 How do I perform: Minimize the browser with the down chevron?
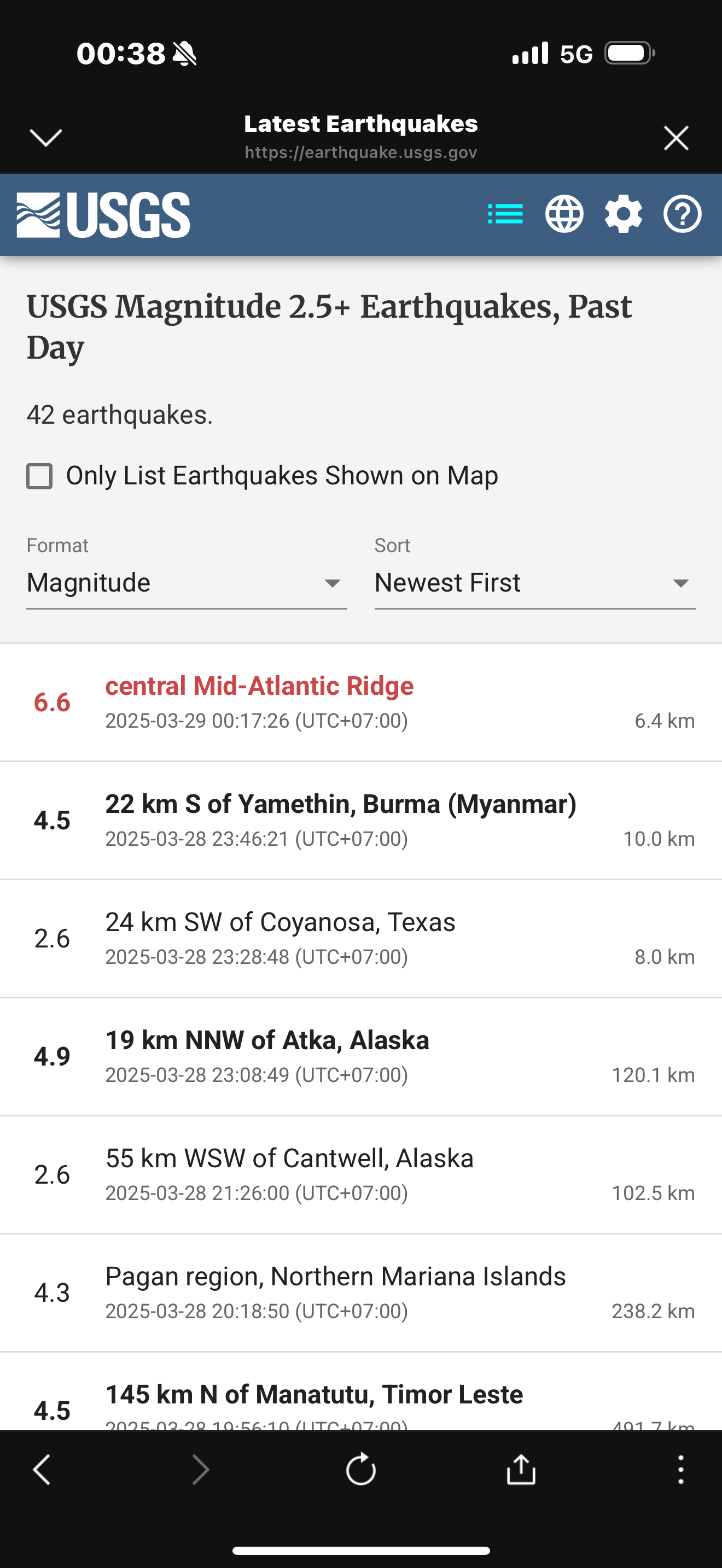click(x=46, y=138)
